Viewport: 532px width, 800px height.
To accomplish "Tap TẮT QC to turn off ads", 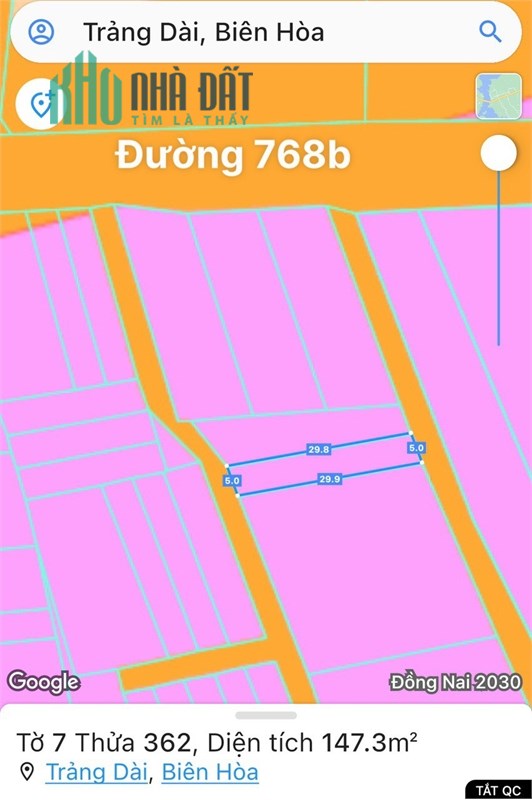I will (498, 790).
